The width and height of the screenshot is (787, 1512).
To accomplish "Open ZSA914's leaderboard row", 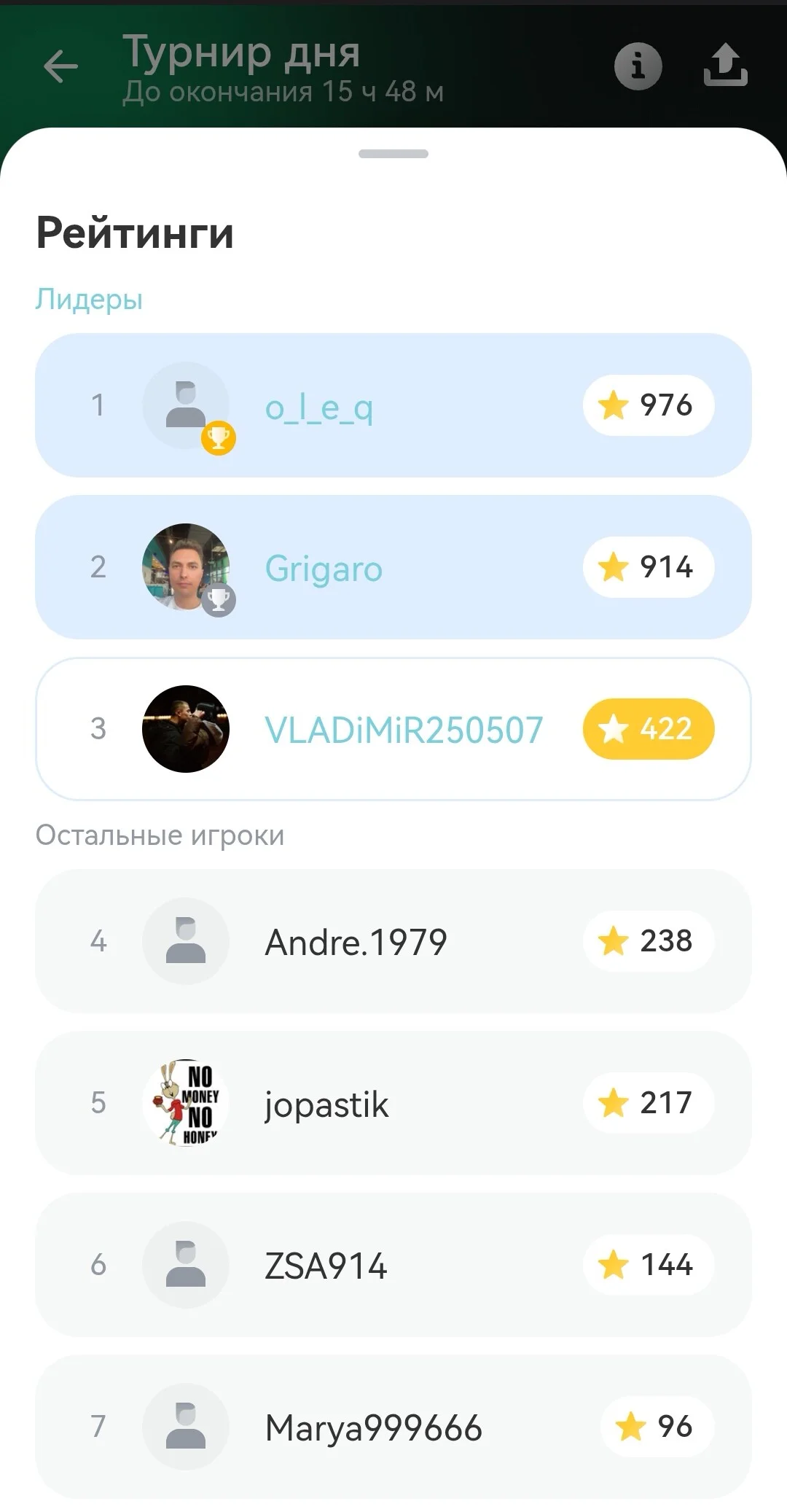I will coord(393,1265).
